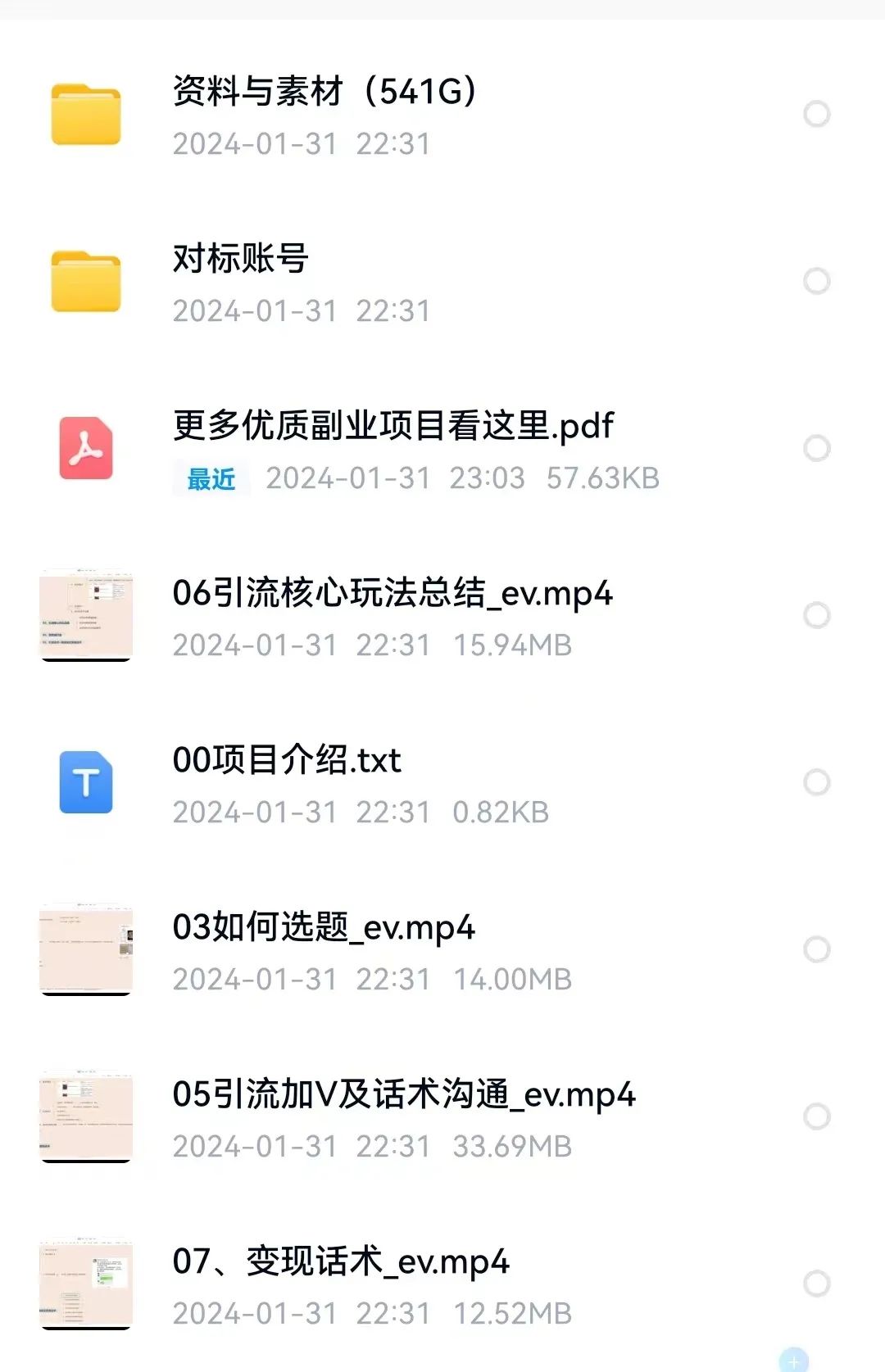Screen dimensions: 885x1372
Task: Select the circle next to 03如何选题_ev.mp4
Action: coord(816,950)
